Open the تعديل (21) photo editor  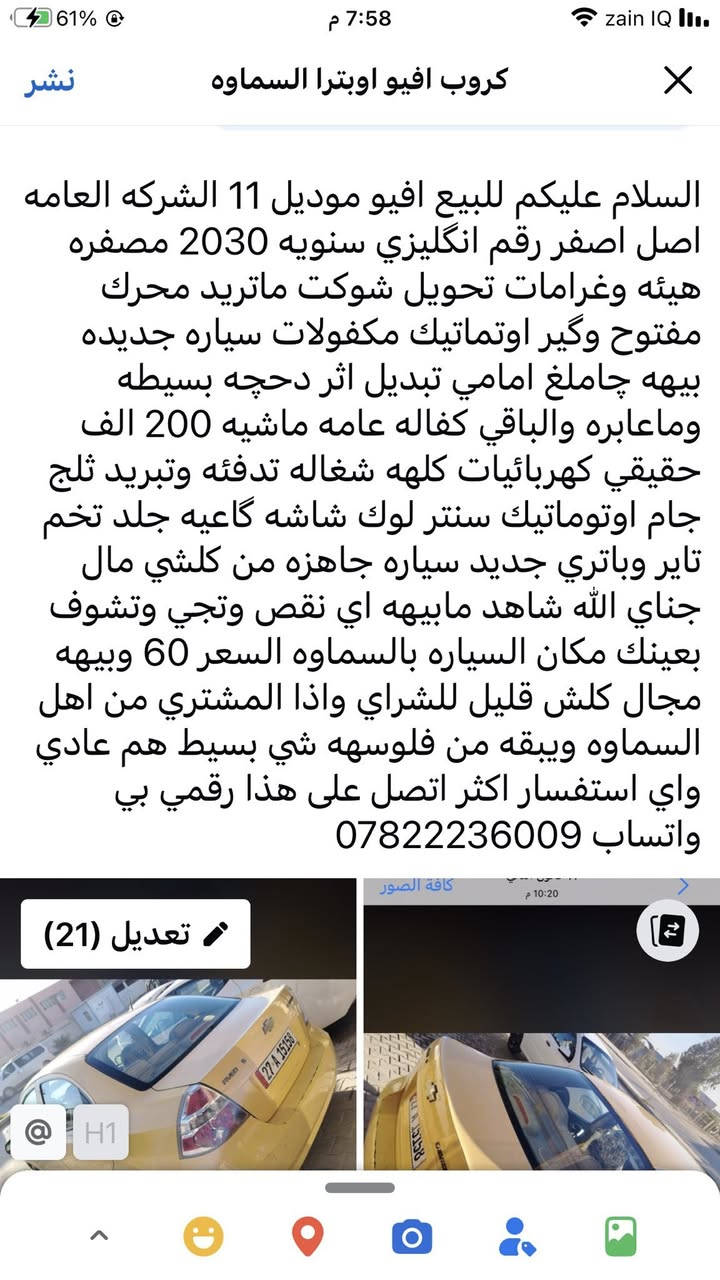136,934
